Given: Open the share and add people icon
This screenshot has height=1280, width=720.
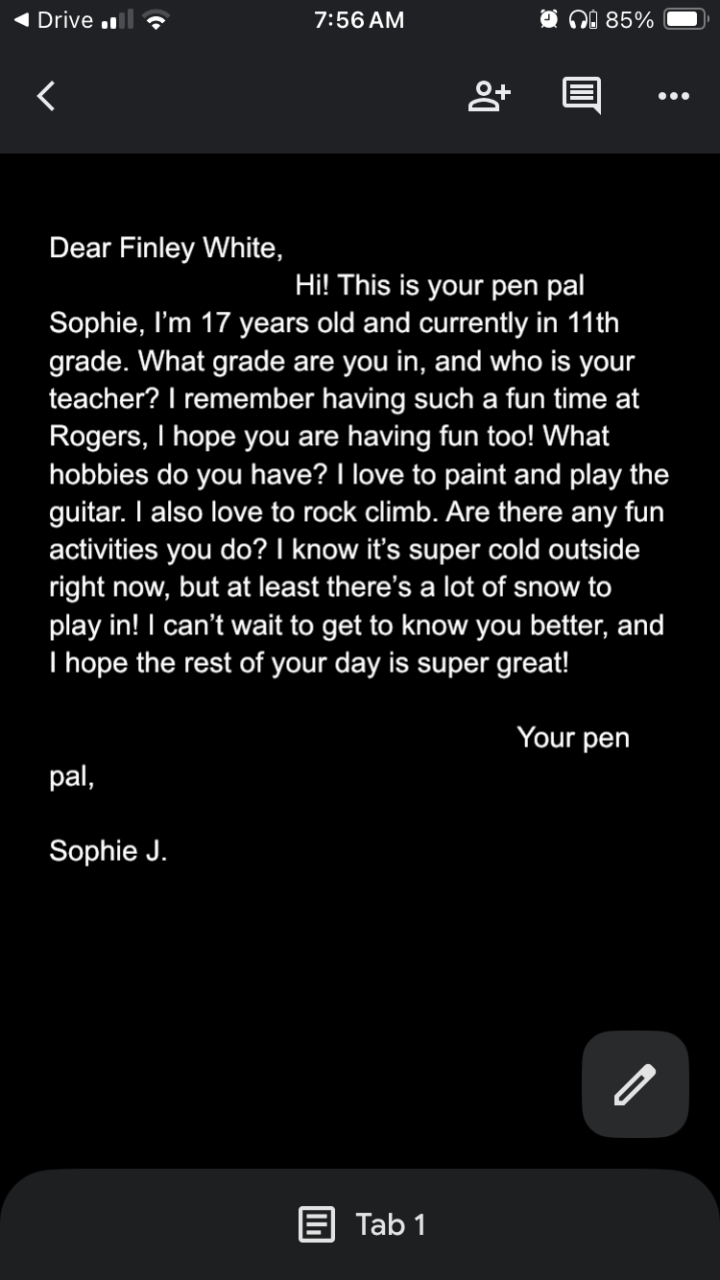Looking at the screenshot, I should 489,96.
